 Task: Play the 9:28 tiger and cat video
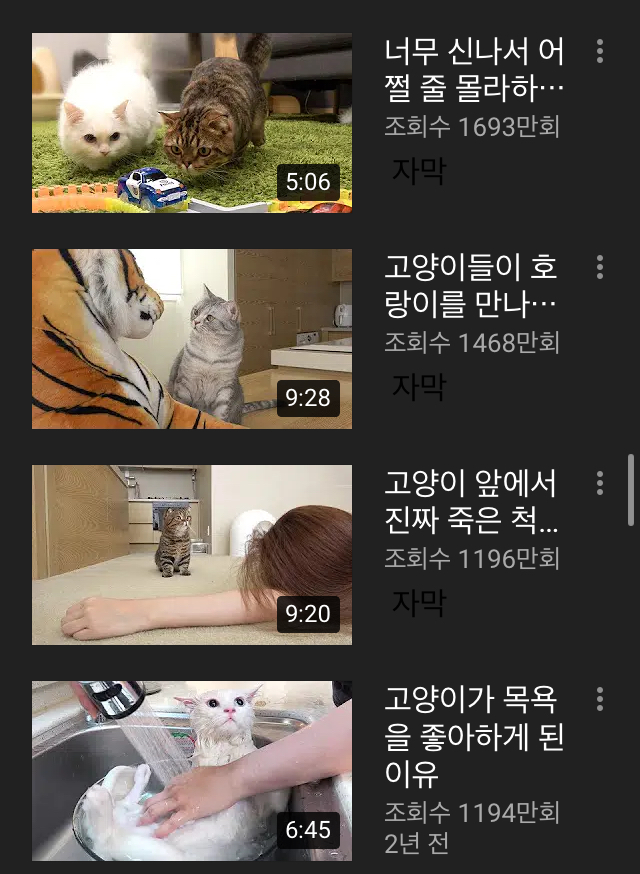pyautogui.click(x=192, y=339)
